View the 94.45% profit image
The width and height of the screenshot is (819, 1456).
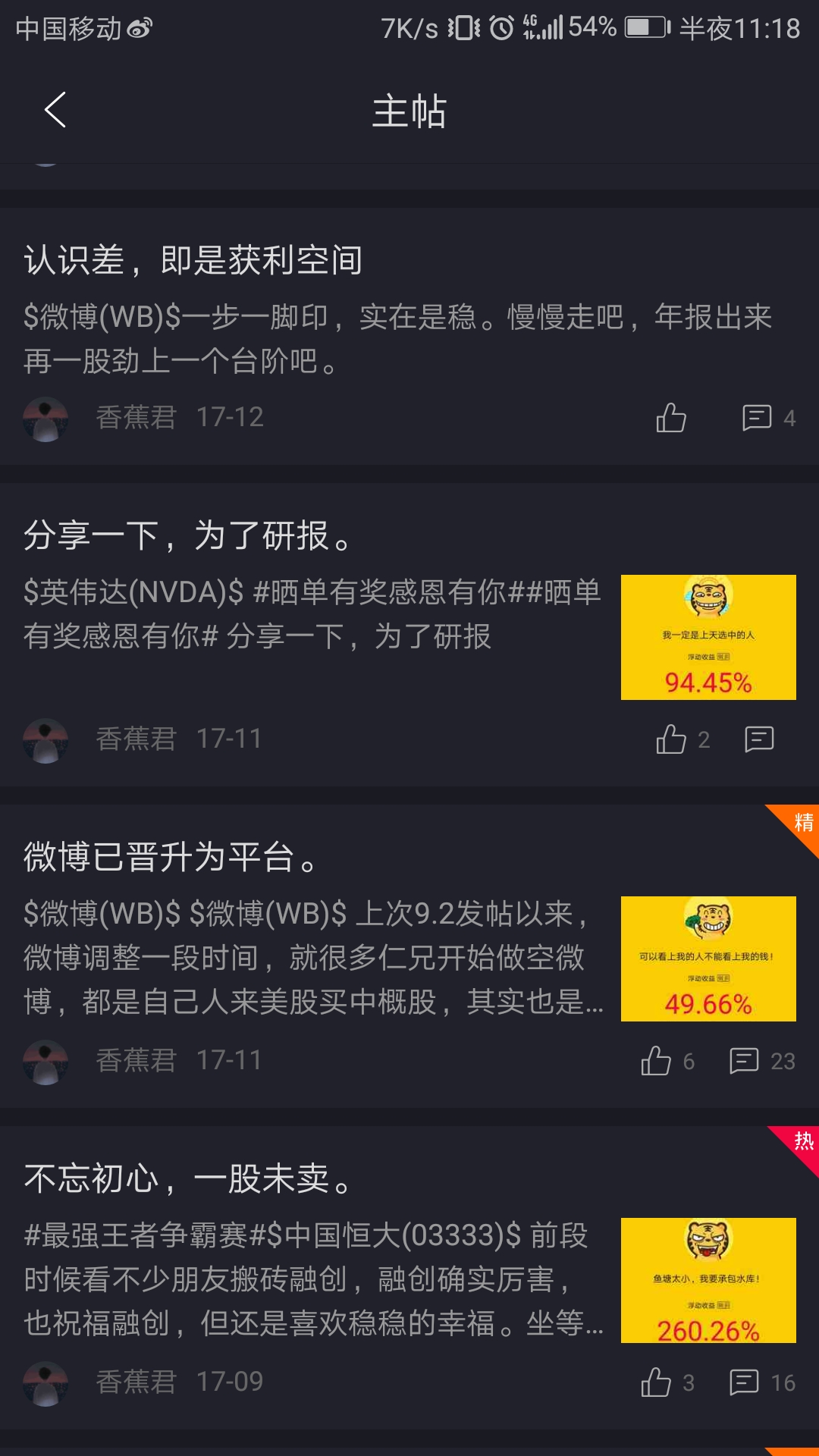tap(708, 637)
